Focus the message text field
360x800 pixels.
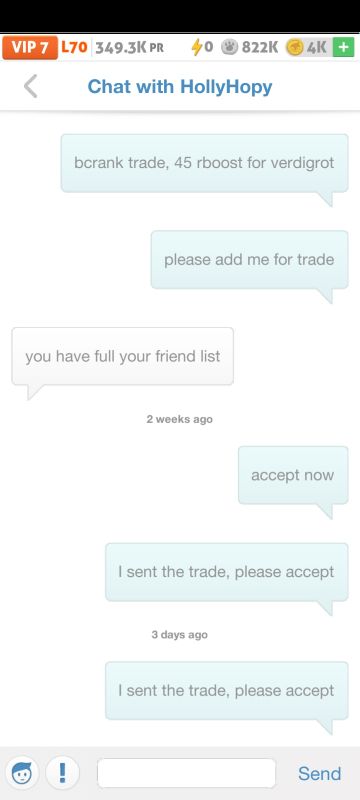click(187, 773)
